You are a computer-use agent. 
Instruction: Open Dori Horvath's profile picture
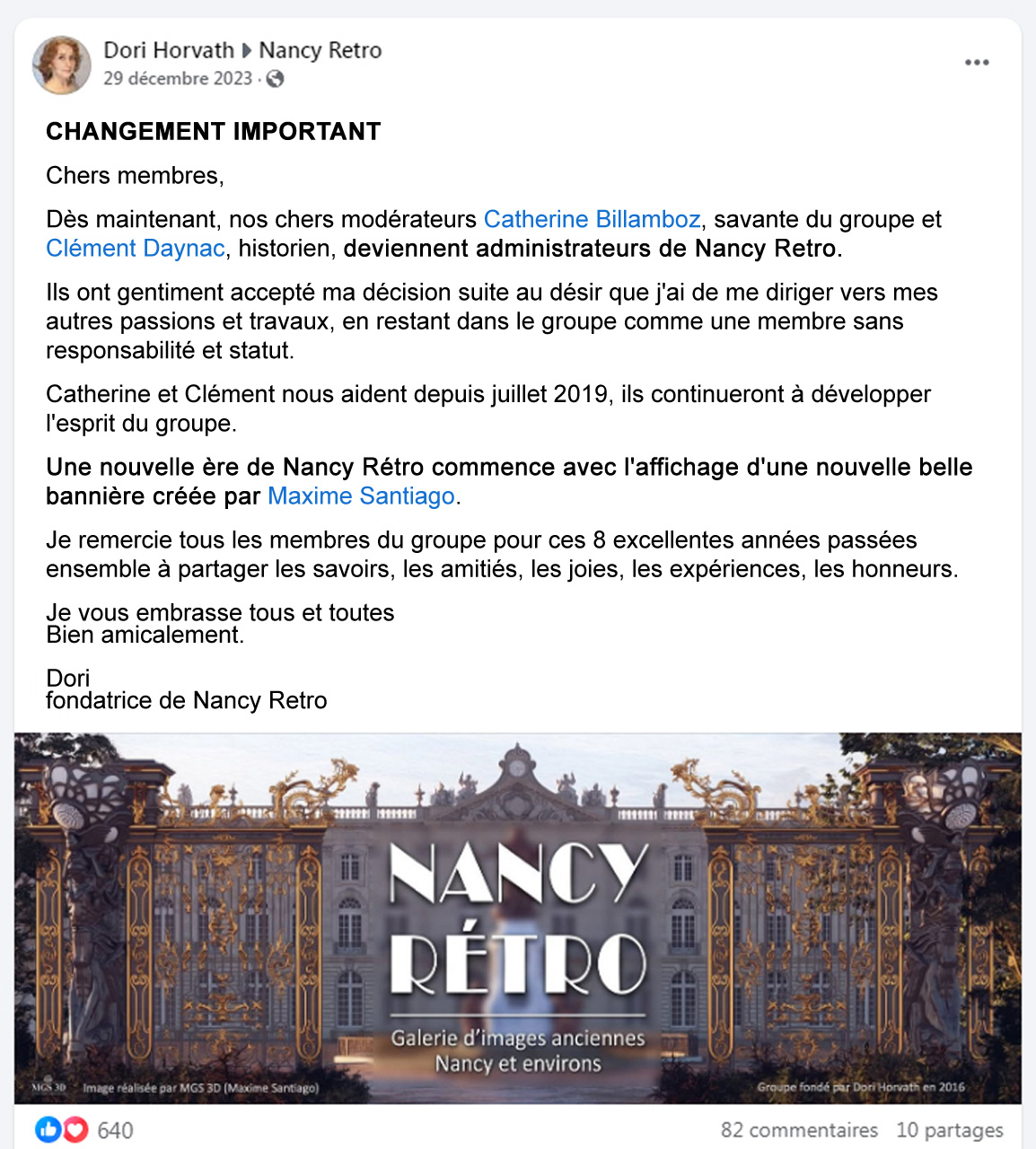point(62,65)
